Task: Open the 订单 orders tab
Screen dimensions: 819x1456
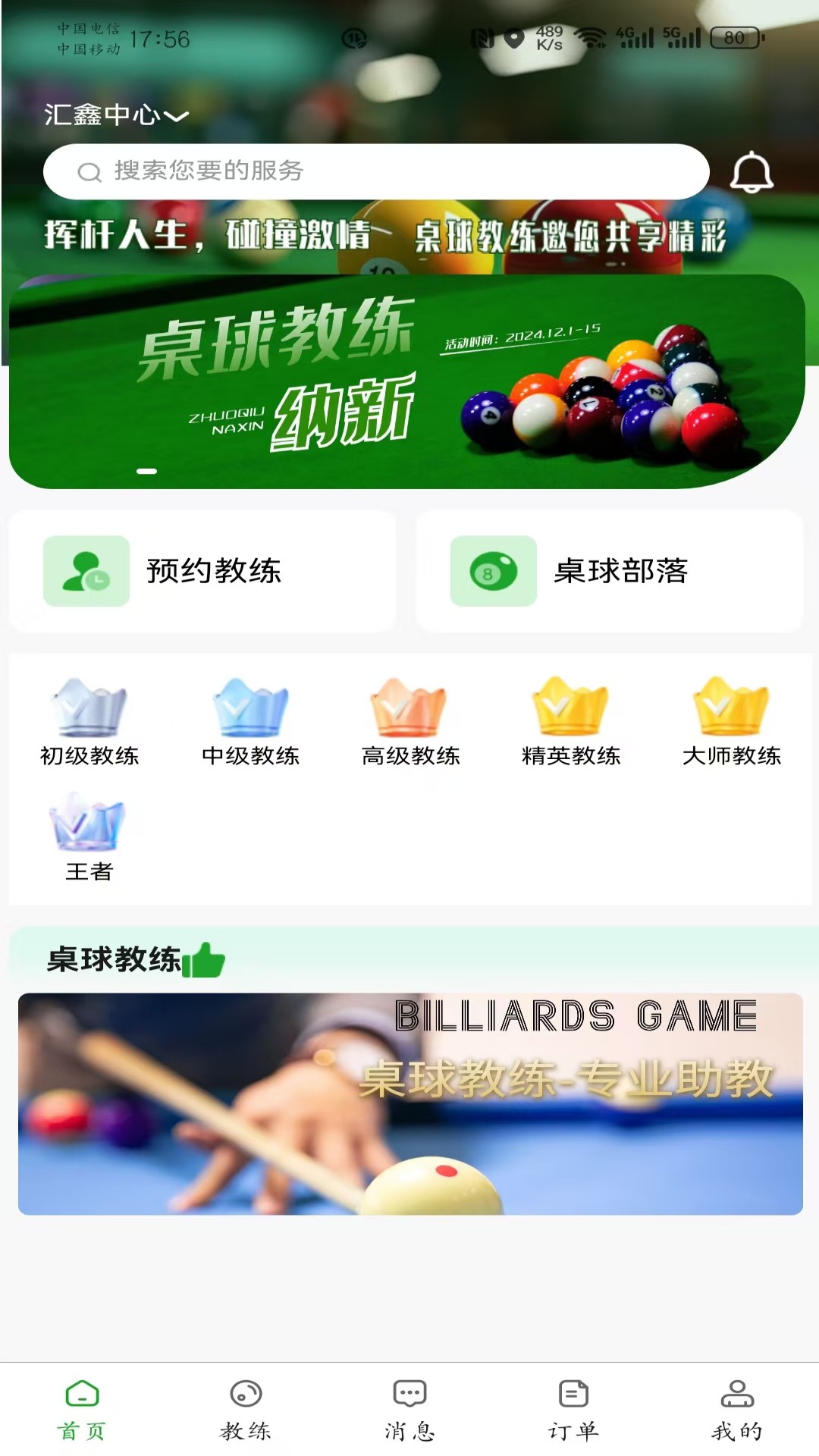Action: tap(573, 1414)
